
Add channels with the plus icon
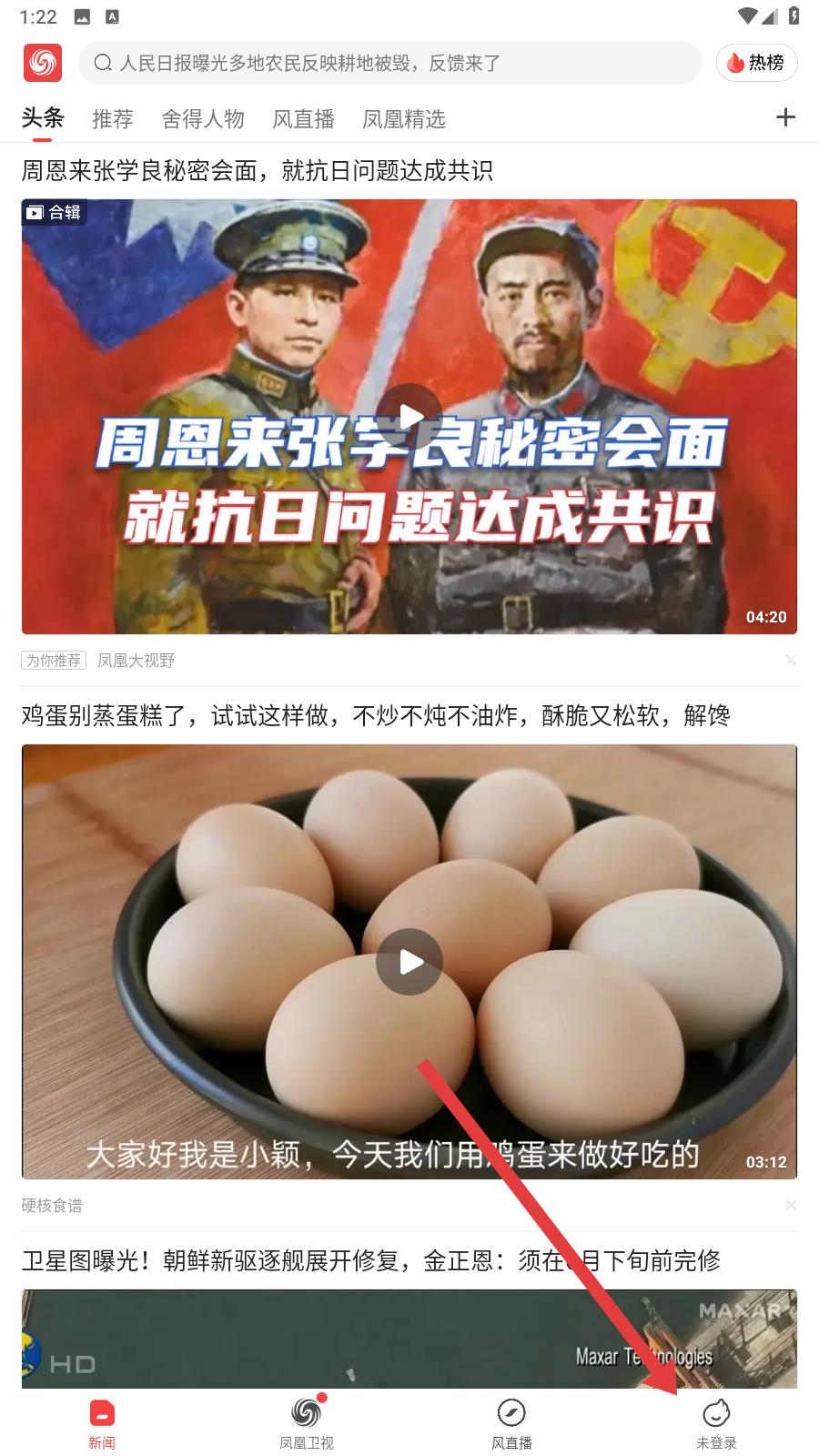785,117
